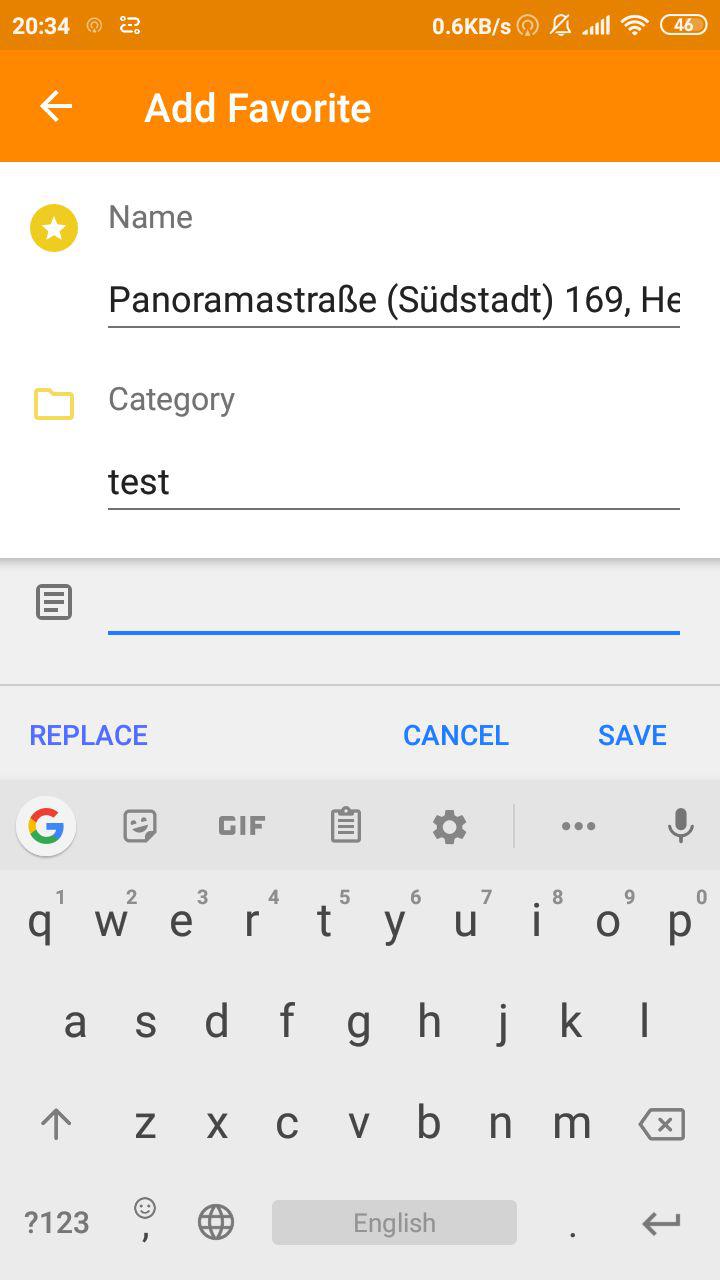
Task: Cancel adding the favorite
Action: pos(455,735)
